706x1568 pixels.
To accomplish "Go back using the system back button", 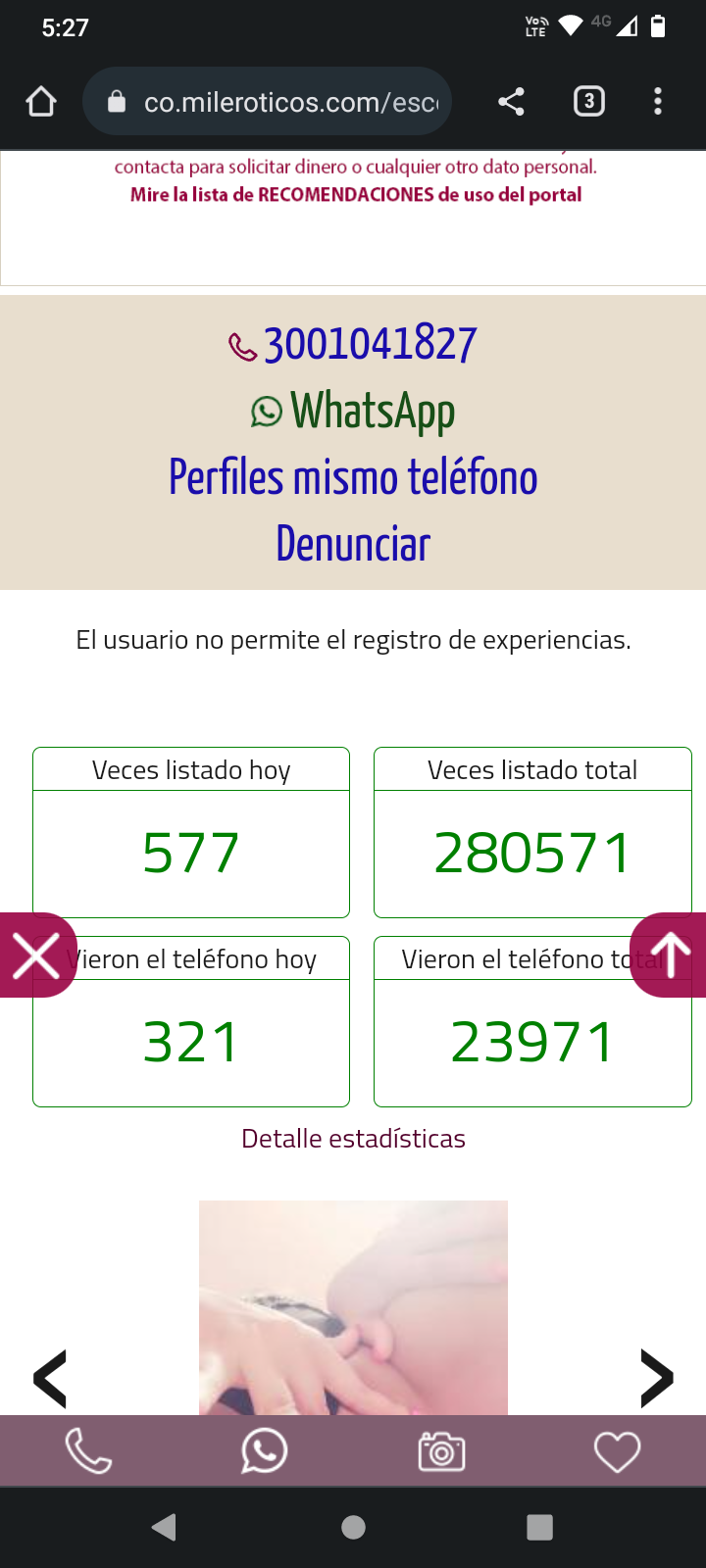I will [165, 1527].
